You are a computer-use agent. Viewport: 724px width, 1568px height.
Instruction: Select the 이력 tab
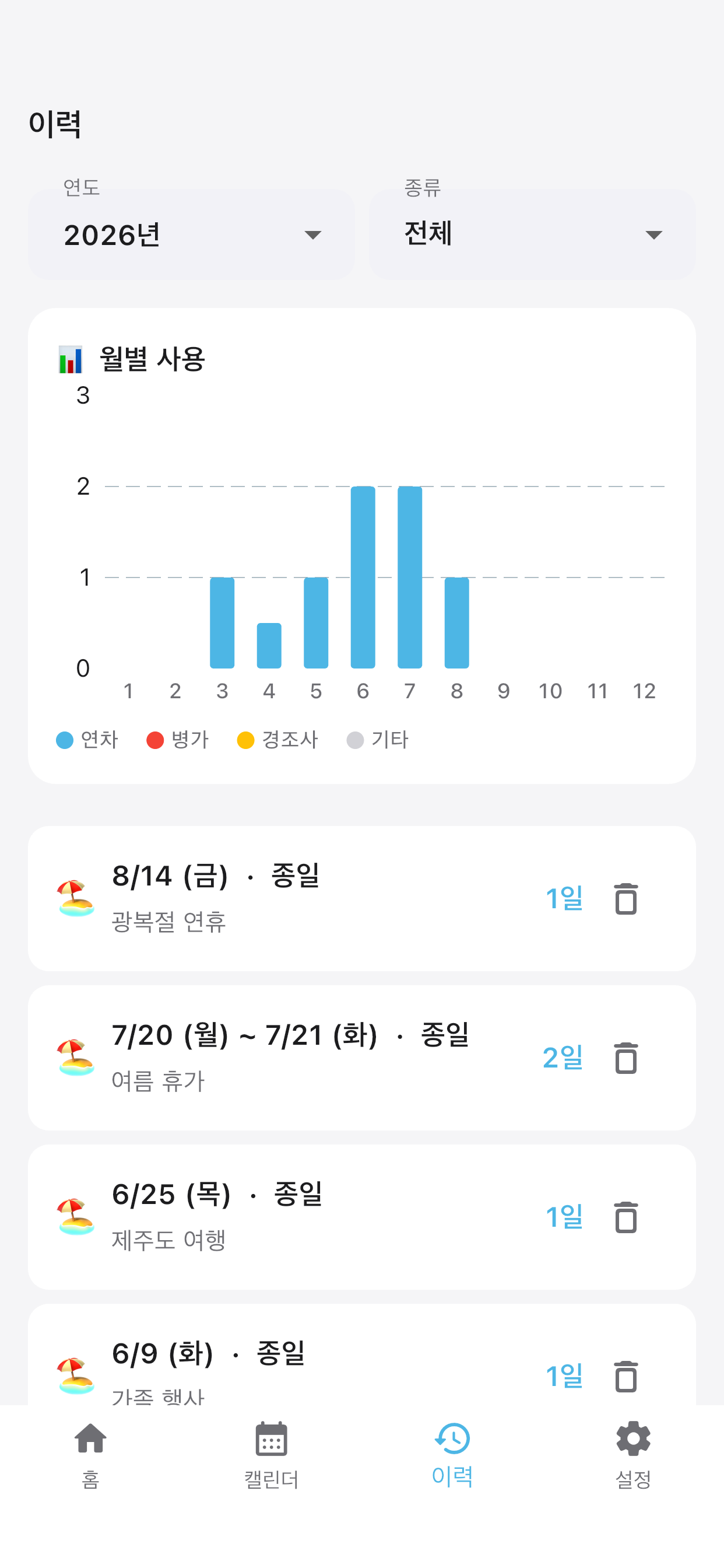tap(452, 1456)
